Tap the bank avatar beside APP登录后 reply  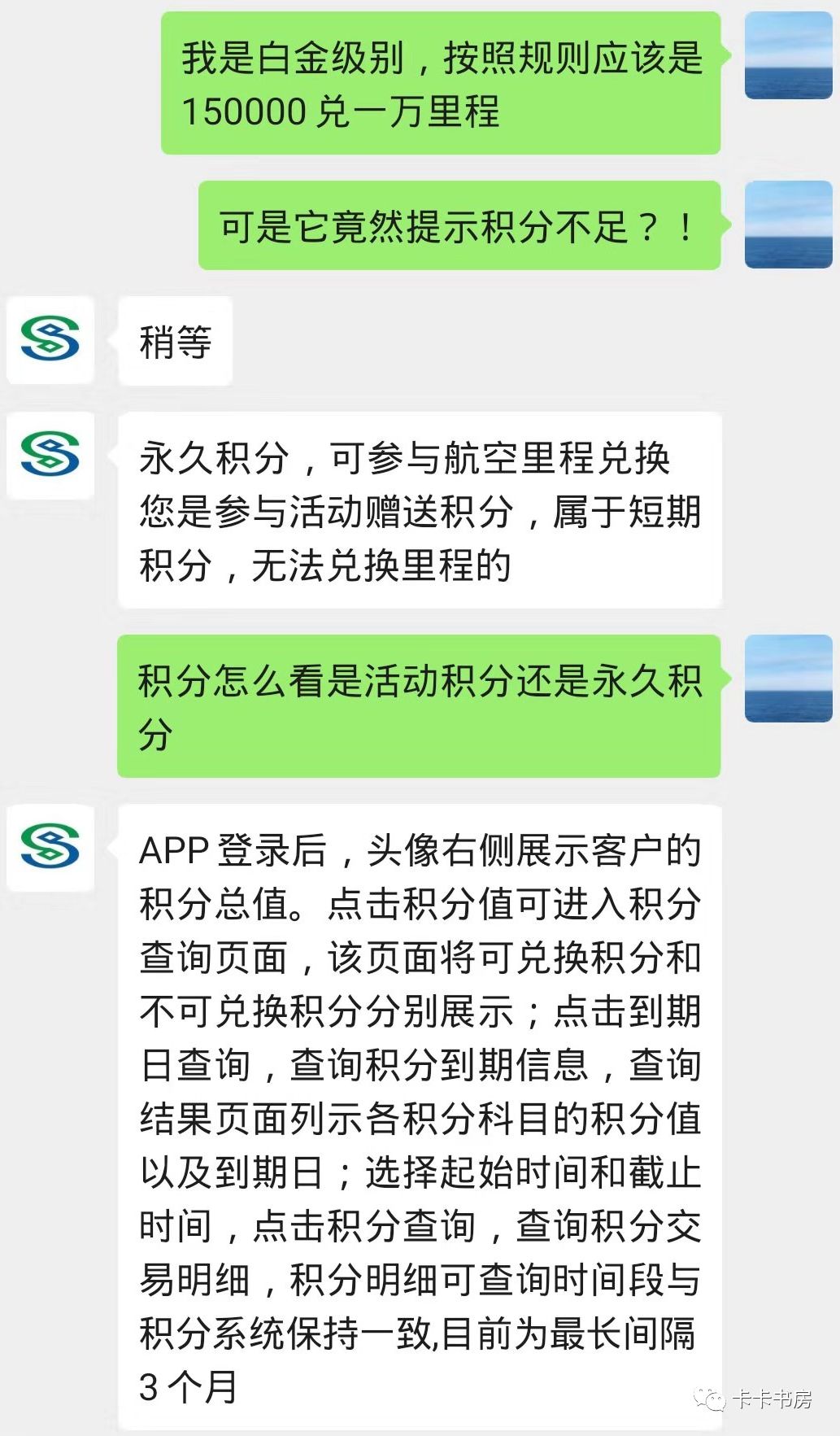coord(50,847)
